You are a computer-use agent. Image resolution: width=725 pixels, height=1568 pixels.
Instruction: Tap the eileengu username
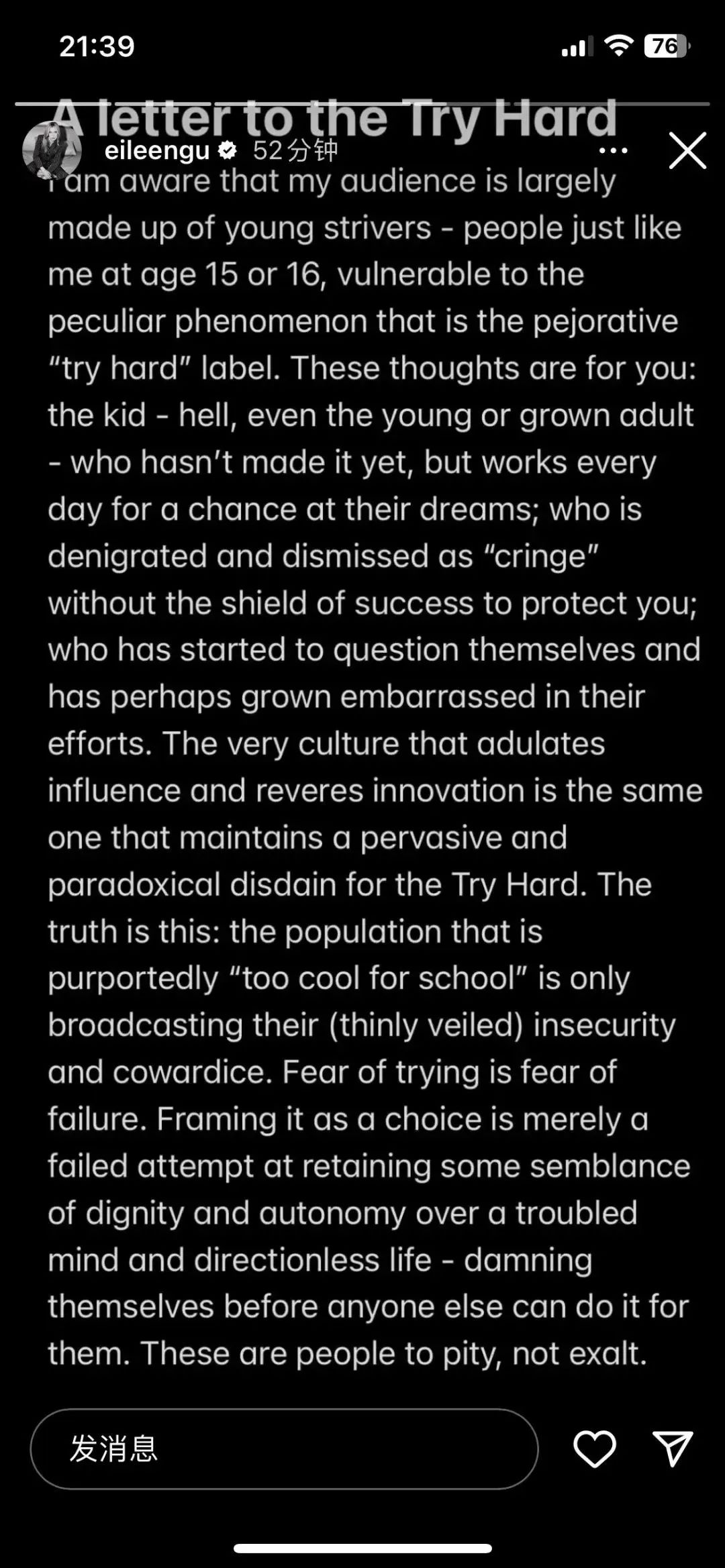(x=157, y=150)
